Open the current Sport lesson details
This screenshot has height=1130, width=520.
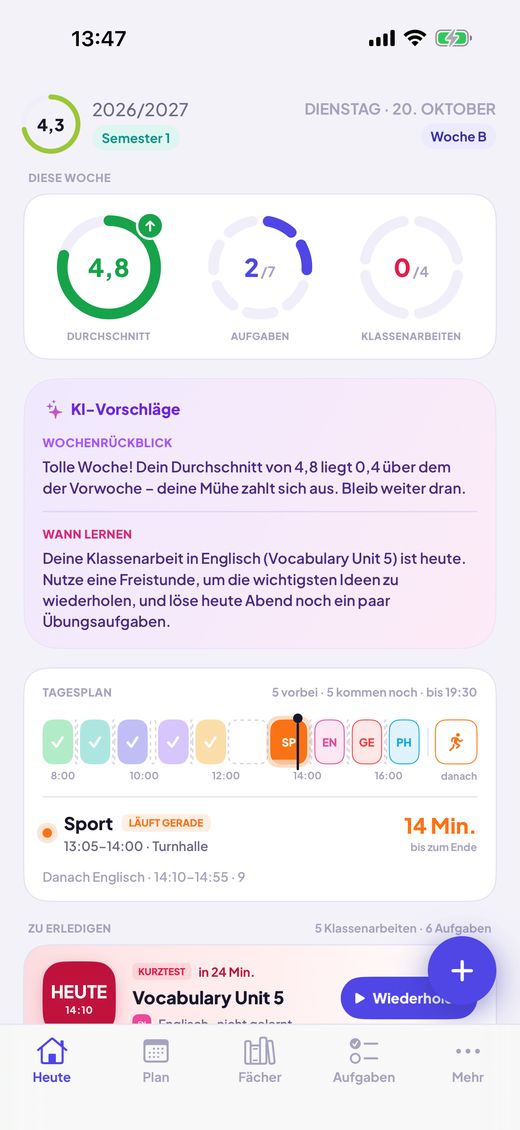click(x=260, y=835)
